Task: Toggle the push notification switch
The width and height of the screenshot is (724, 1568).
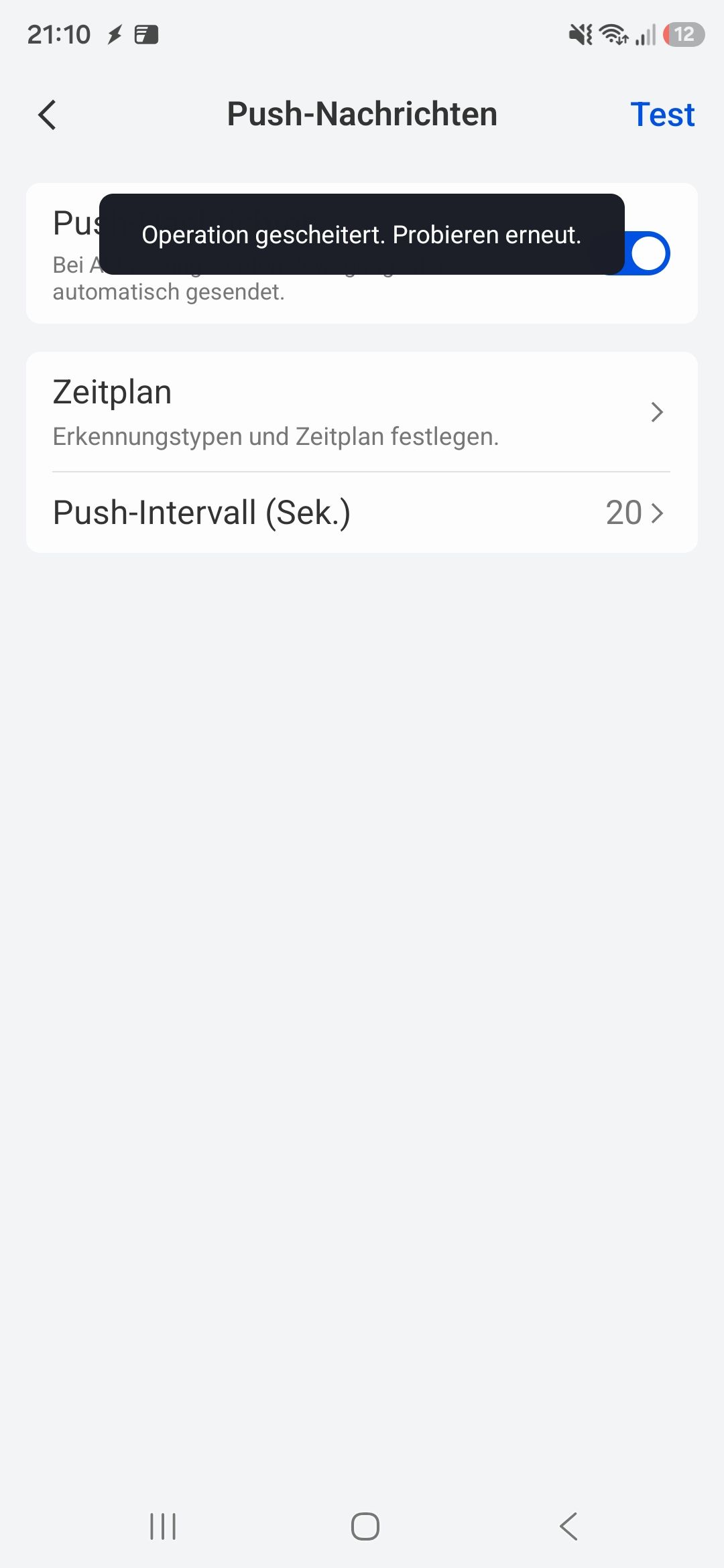Action: coord(644,253)
